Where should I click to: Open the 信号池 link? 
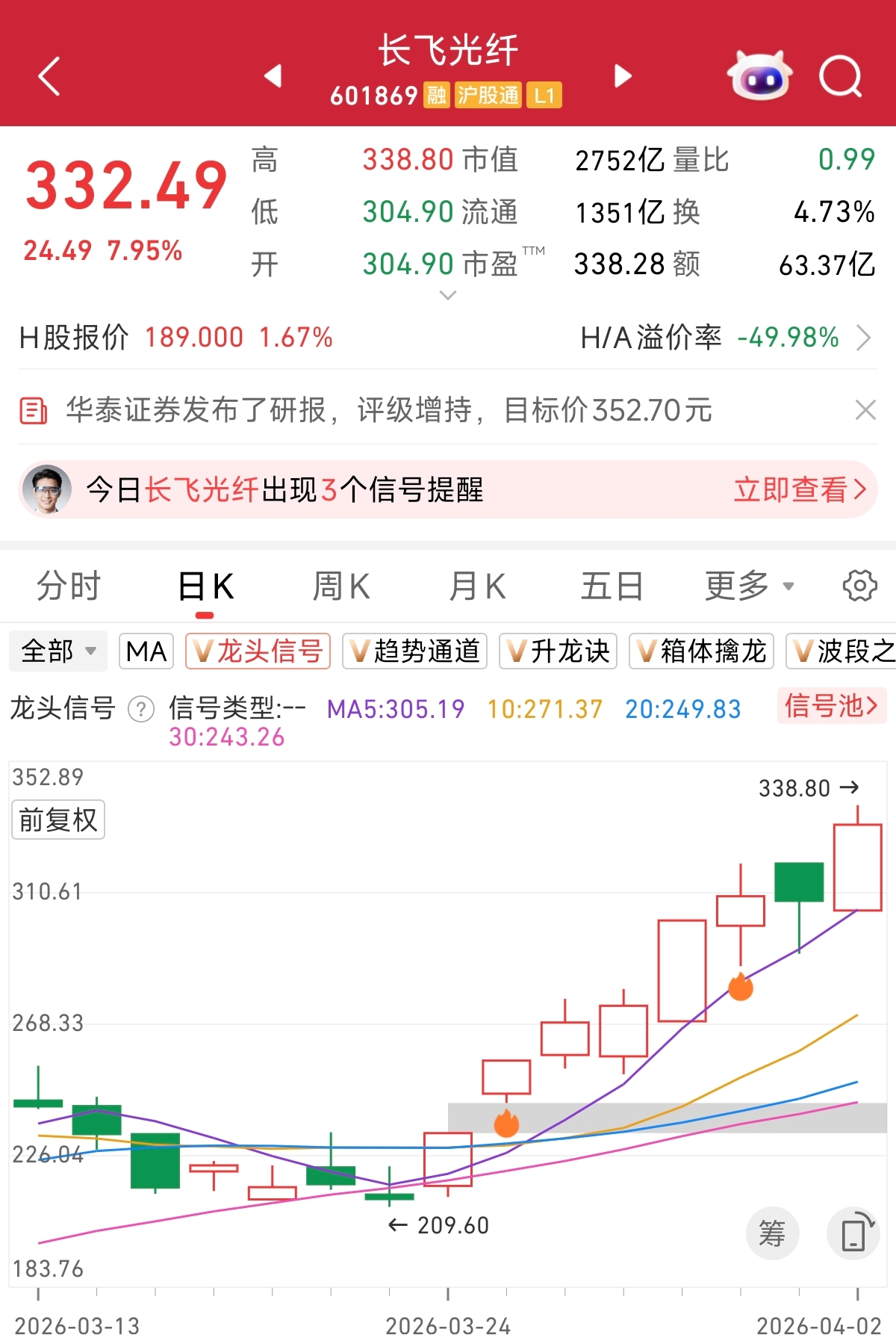[x=831, y=706]
